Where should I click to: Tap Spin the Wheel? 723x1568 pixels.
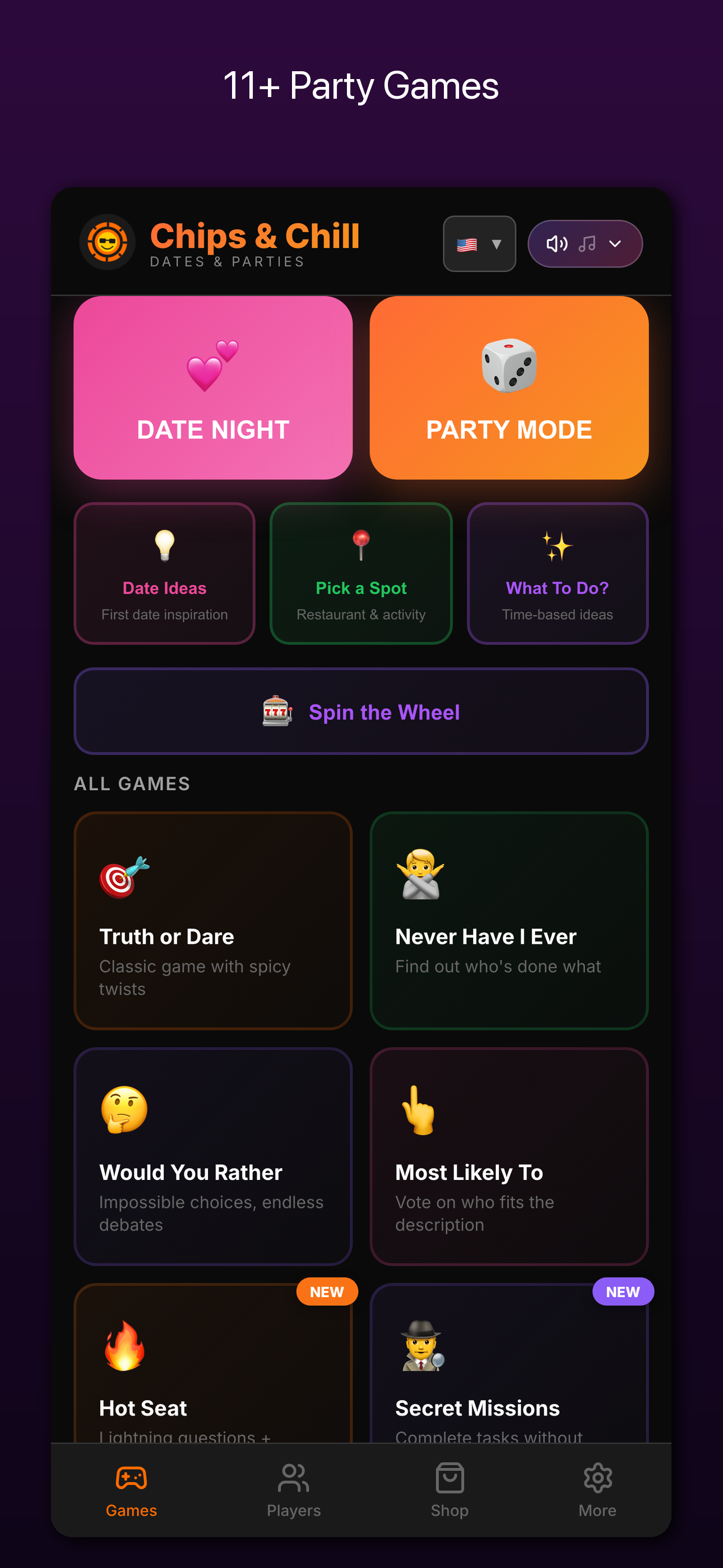pyautogui.click(x=361, y=711)
